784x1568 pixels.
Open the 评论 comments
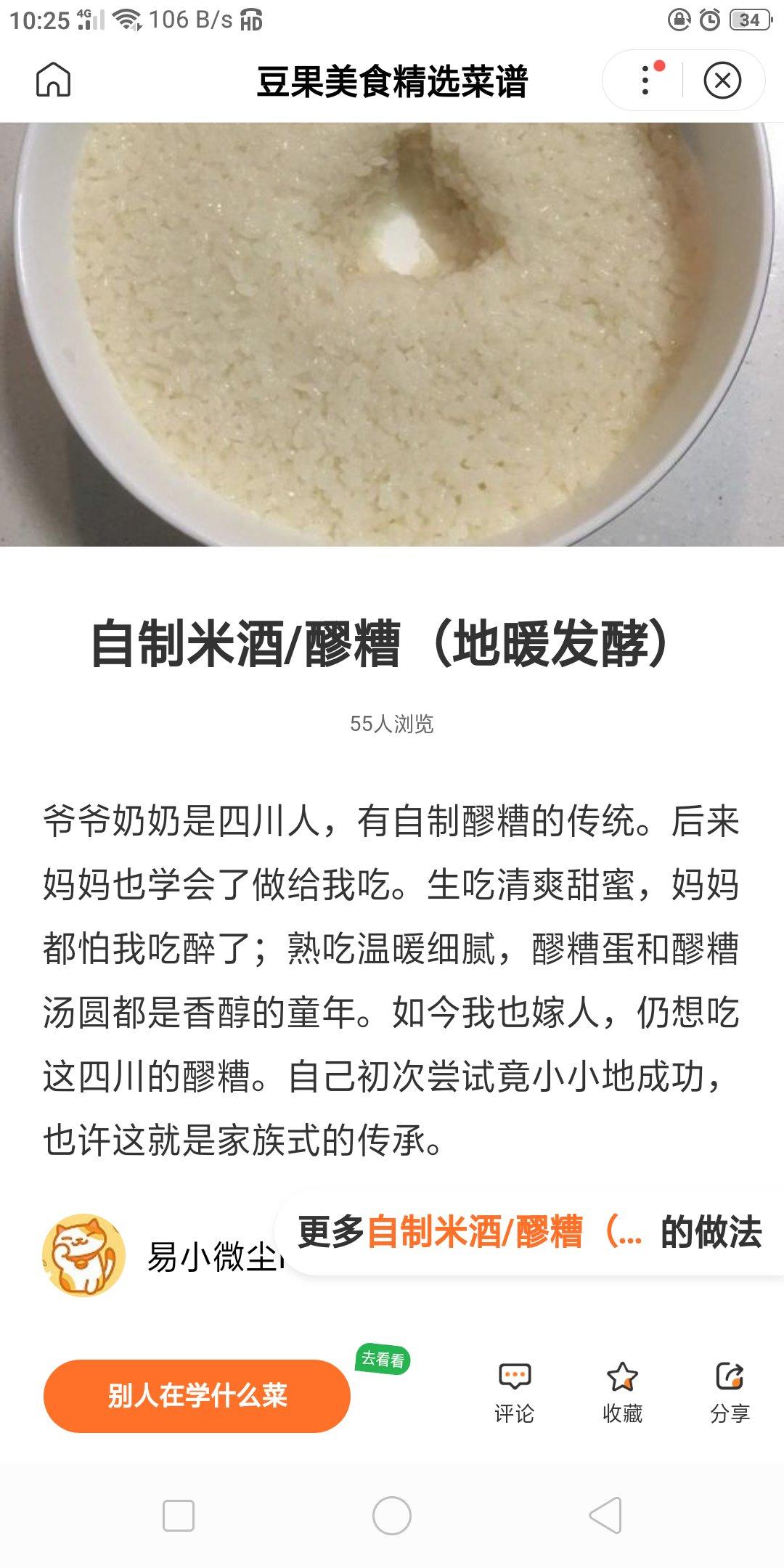515,1392
